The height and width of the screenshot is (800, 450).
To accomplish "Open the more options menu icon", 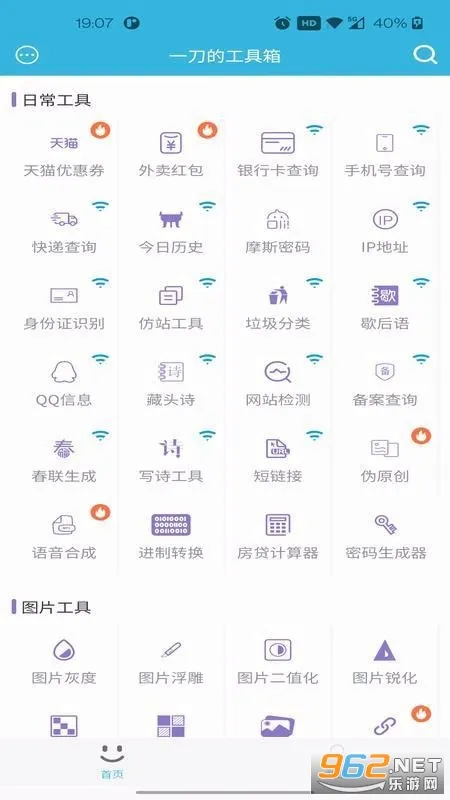I will [27, 55].
